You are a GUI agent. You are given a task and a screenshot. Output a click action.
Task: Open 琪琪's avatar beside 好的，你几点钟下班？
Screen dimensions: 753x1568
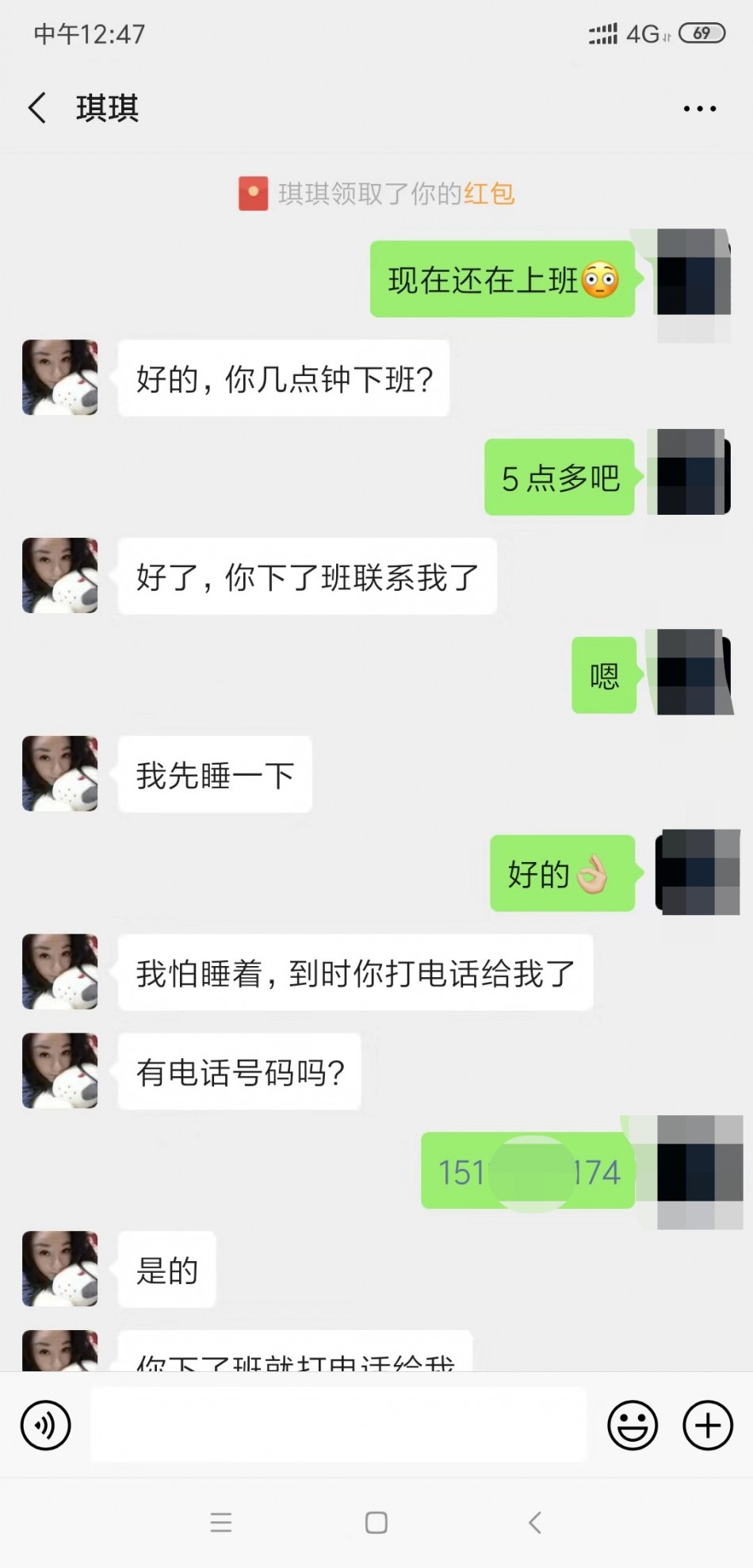coord(60,378)
